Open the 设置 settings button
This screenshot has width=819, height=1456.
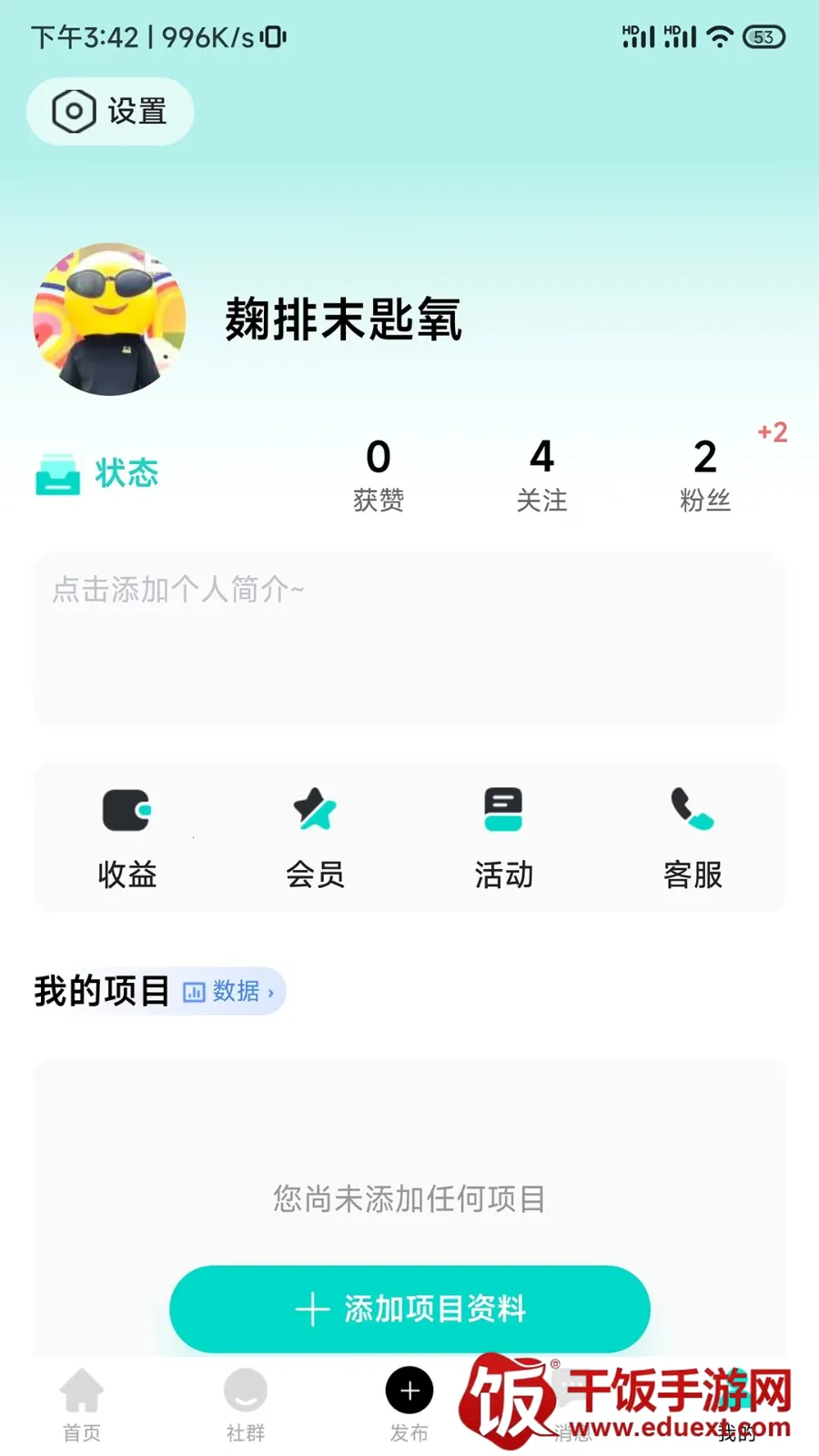click(x=110, y=112)
